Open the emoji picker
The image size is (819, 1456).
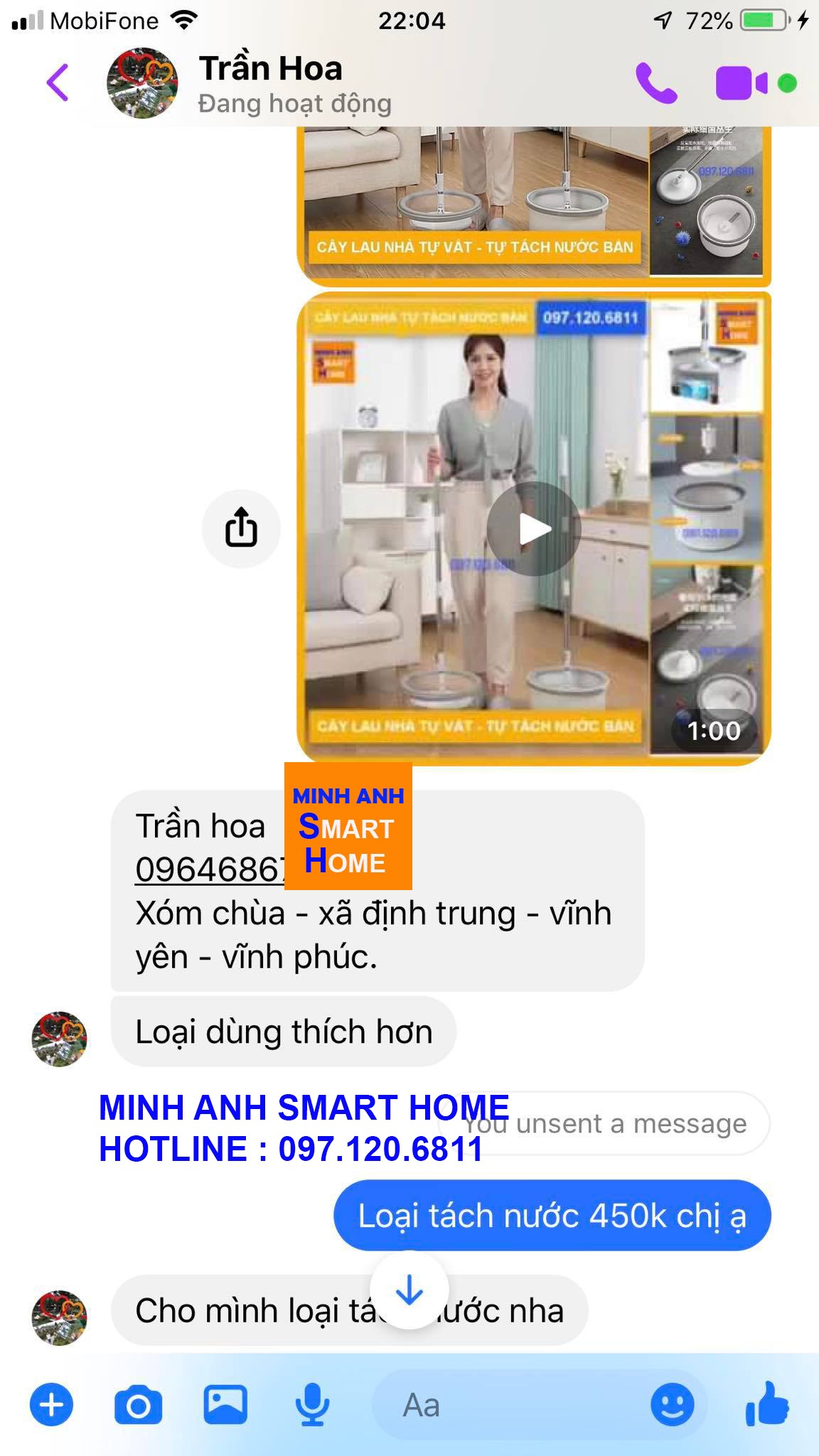point(672,1405)
